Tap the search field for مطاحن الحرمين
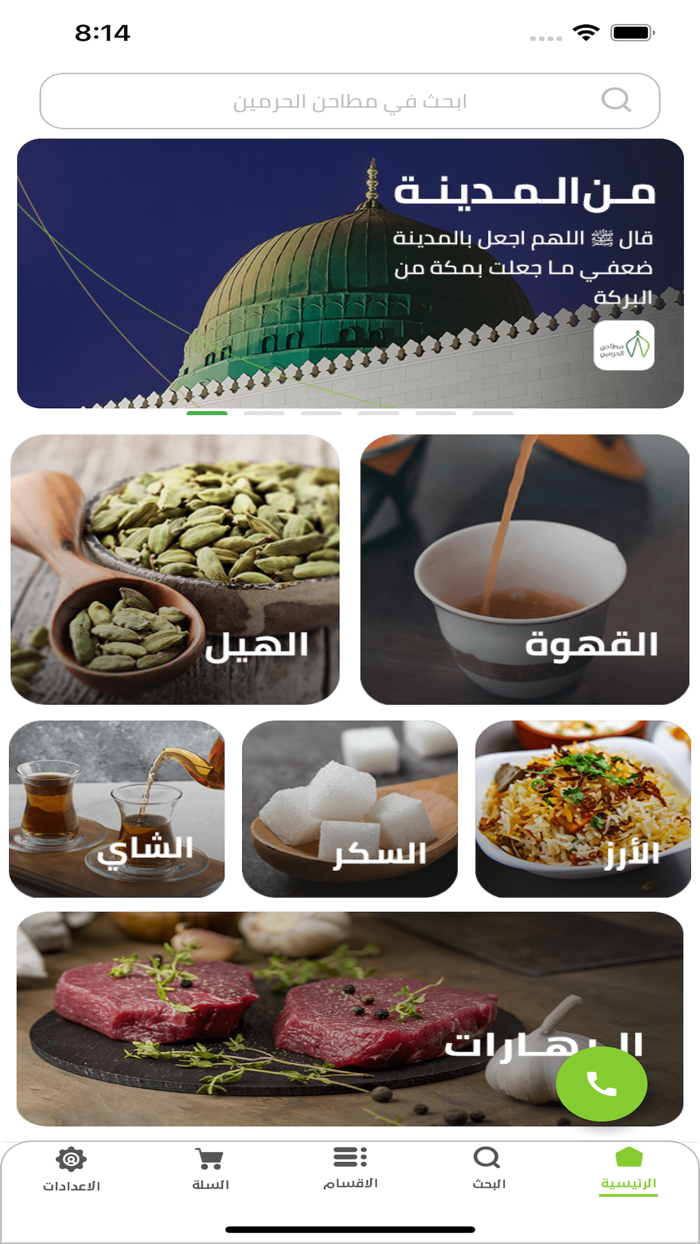 click(x=350, y=101)
